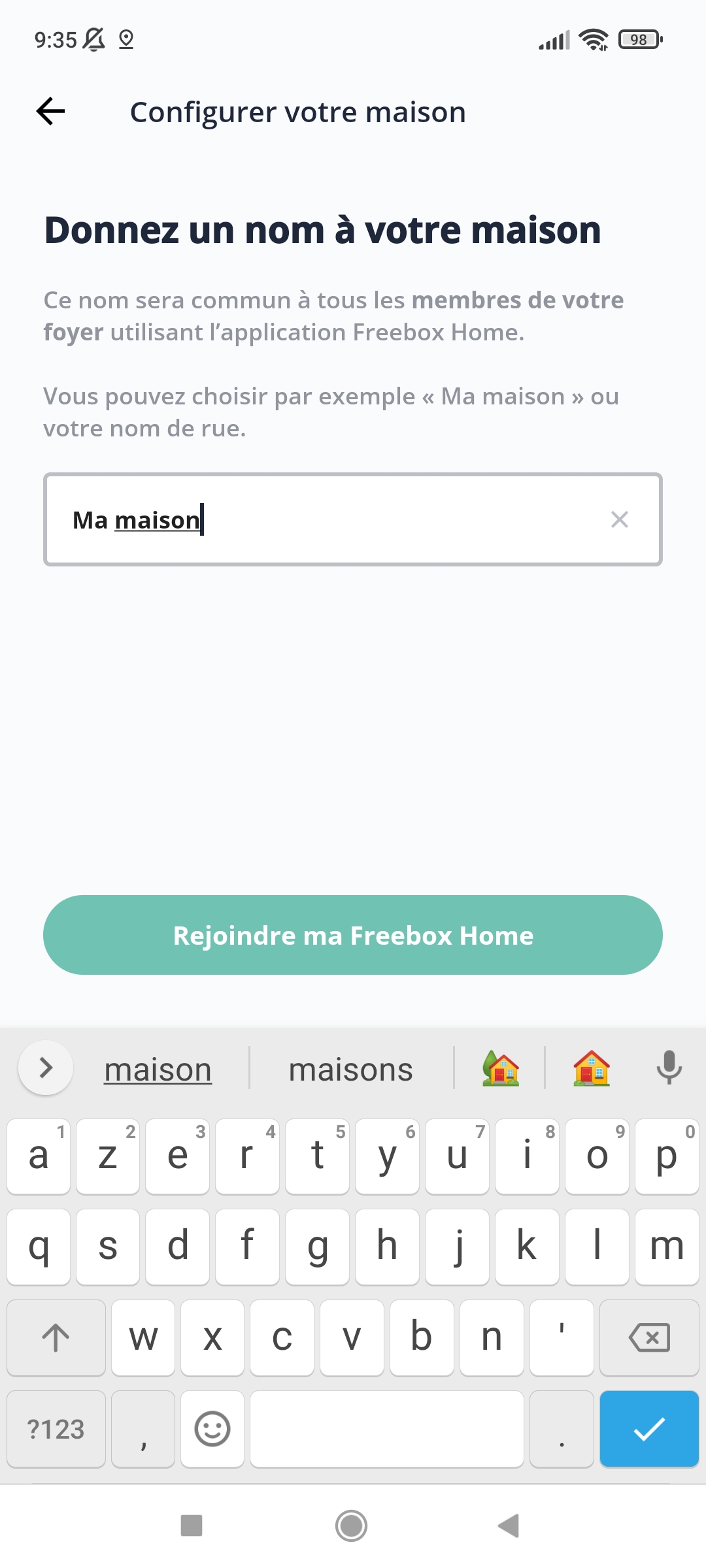The height and width of the screenshot is (1568, 706).
Task: Switch to the ?123 symbols keyboard
Action: pos(56,1429)
